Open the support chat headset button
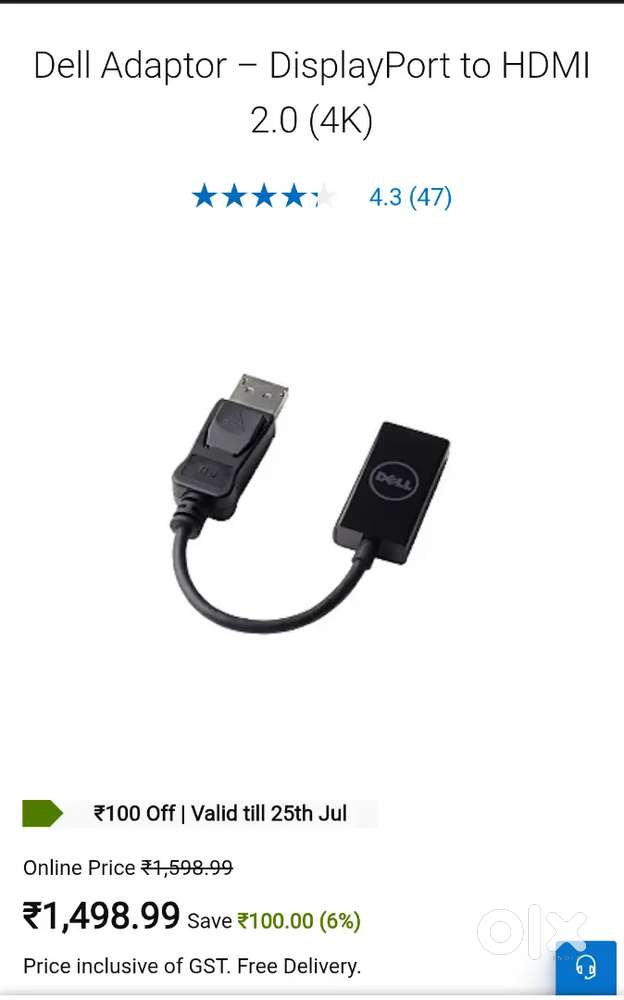 coord(586,967)
